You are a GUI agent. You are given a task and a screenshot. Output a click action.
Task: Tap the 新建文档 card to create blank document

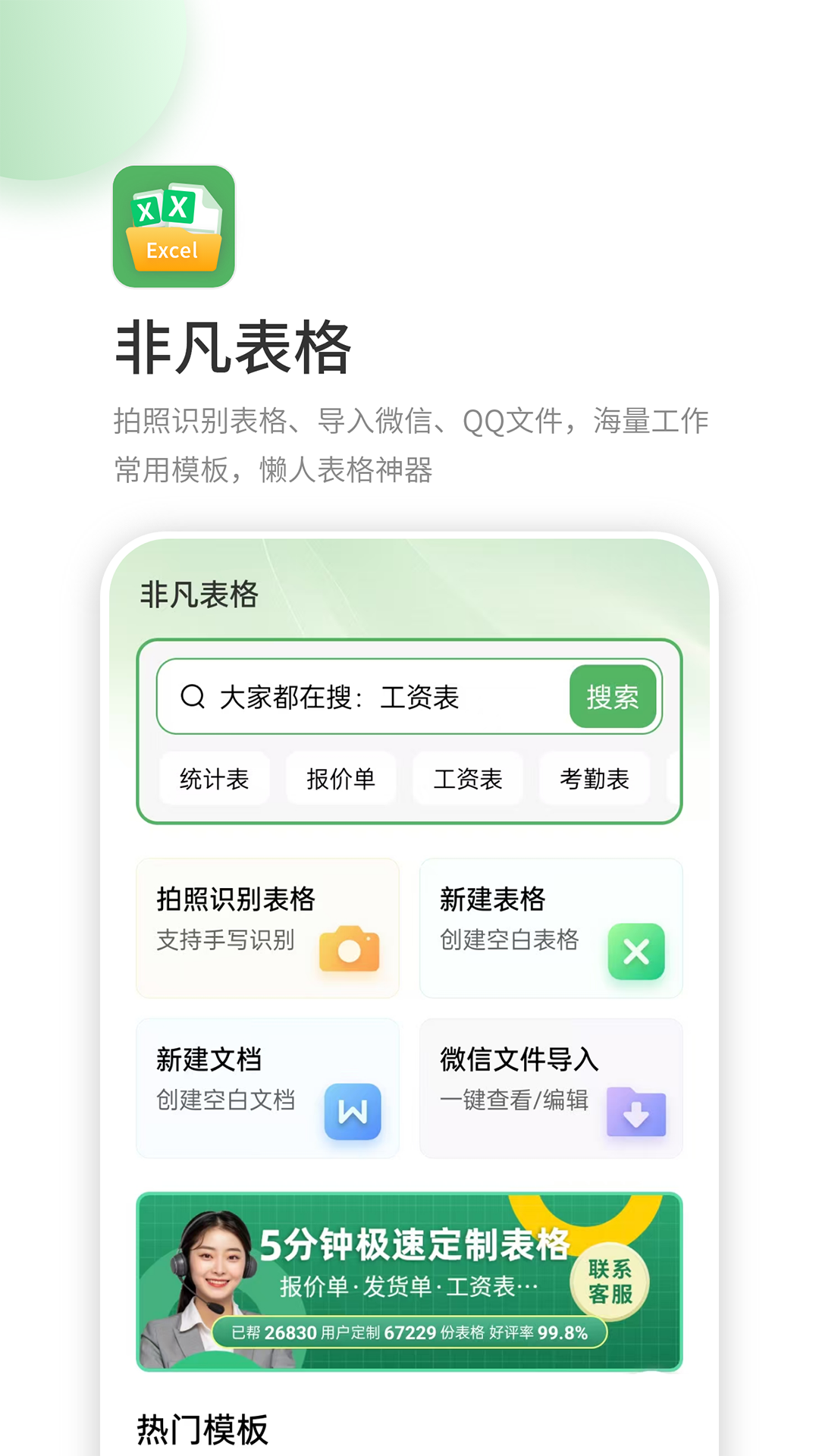point(267,1087)
